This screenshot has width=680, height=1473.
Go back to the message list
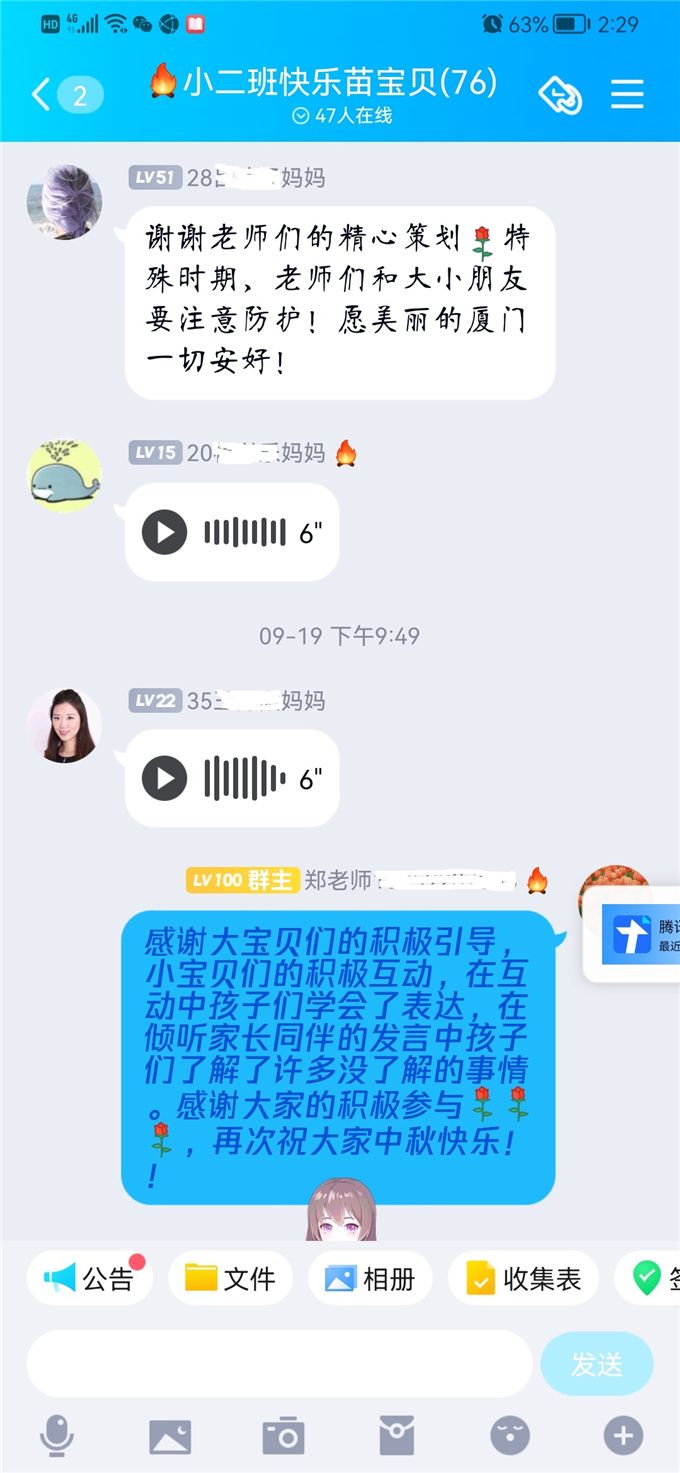click(40, 95)
